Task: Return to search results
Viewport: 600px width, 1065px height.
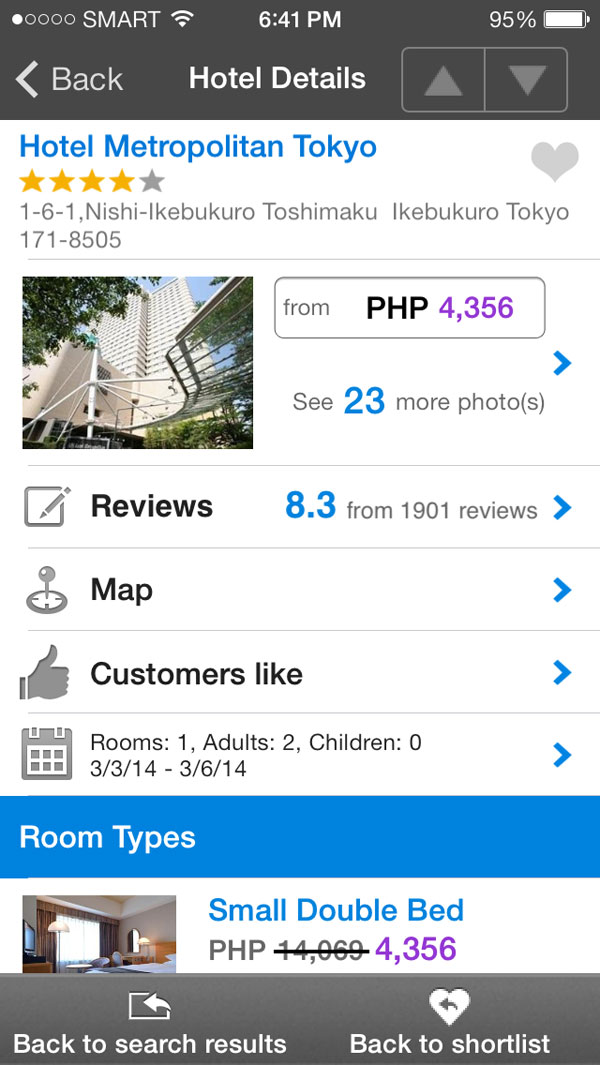Action: point(150,1022)
